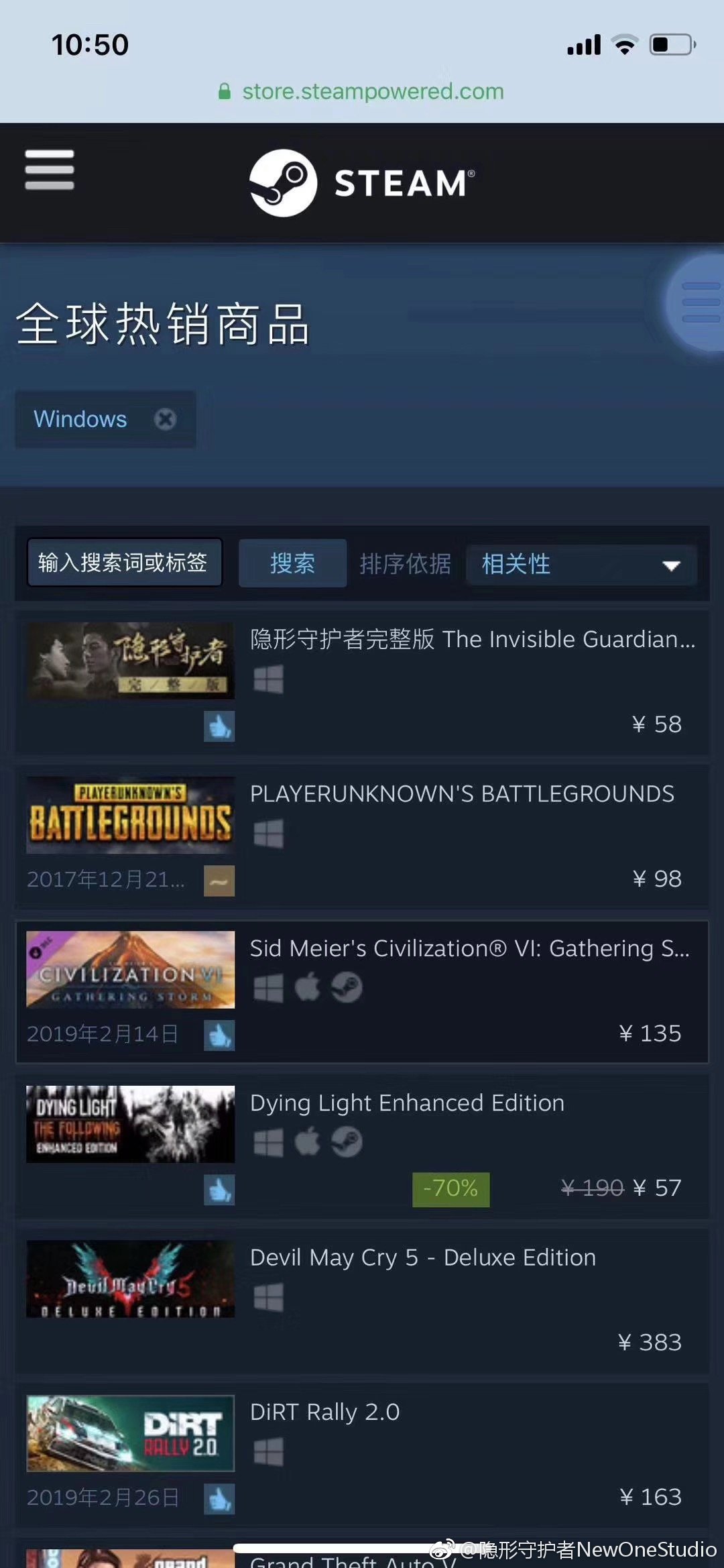
Task: Tap the search term or tag field
Action: click(x=125, y=563)
